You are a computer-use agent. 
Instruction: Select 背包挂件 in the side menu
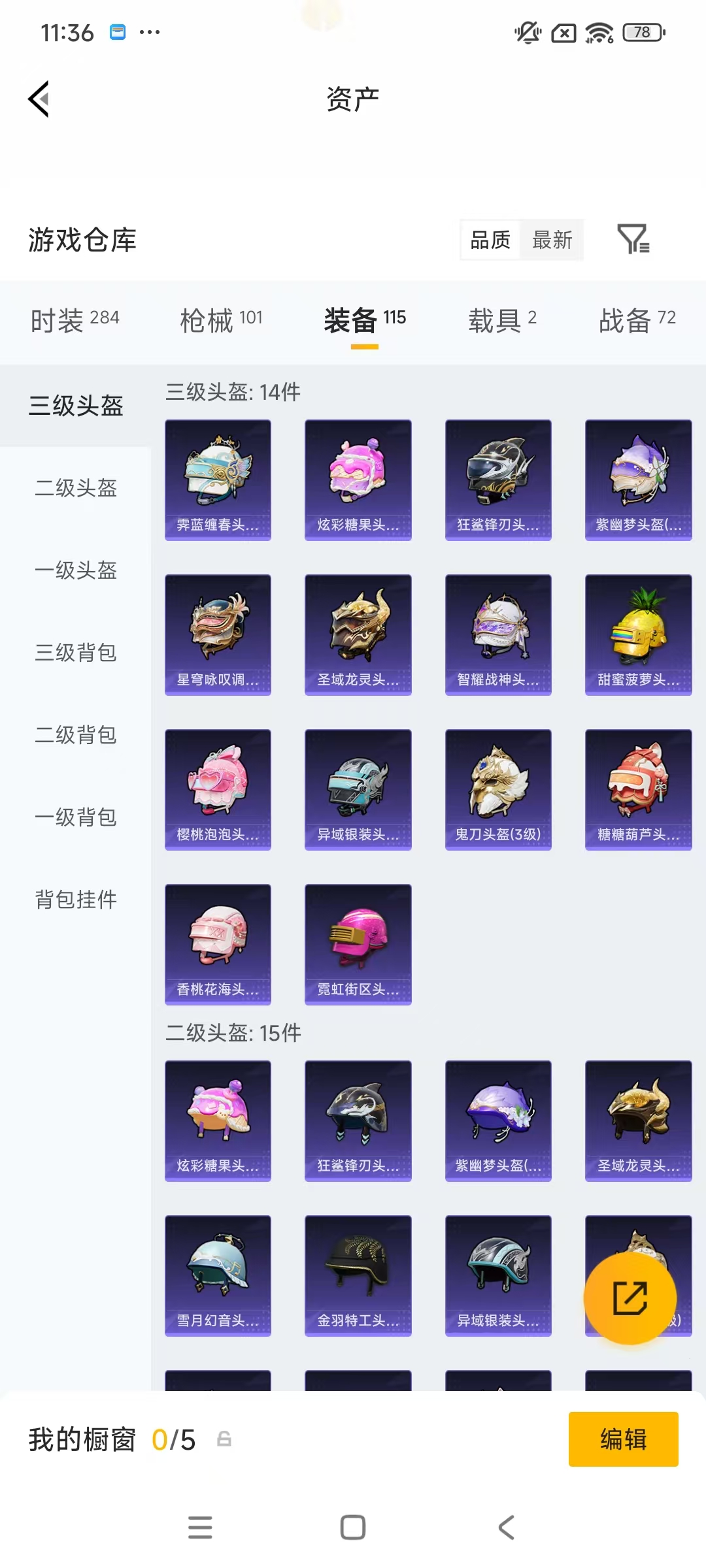click(x=76, y=900)
